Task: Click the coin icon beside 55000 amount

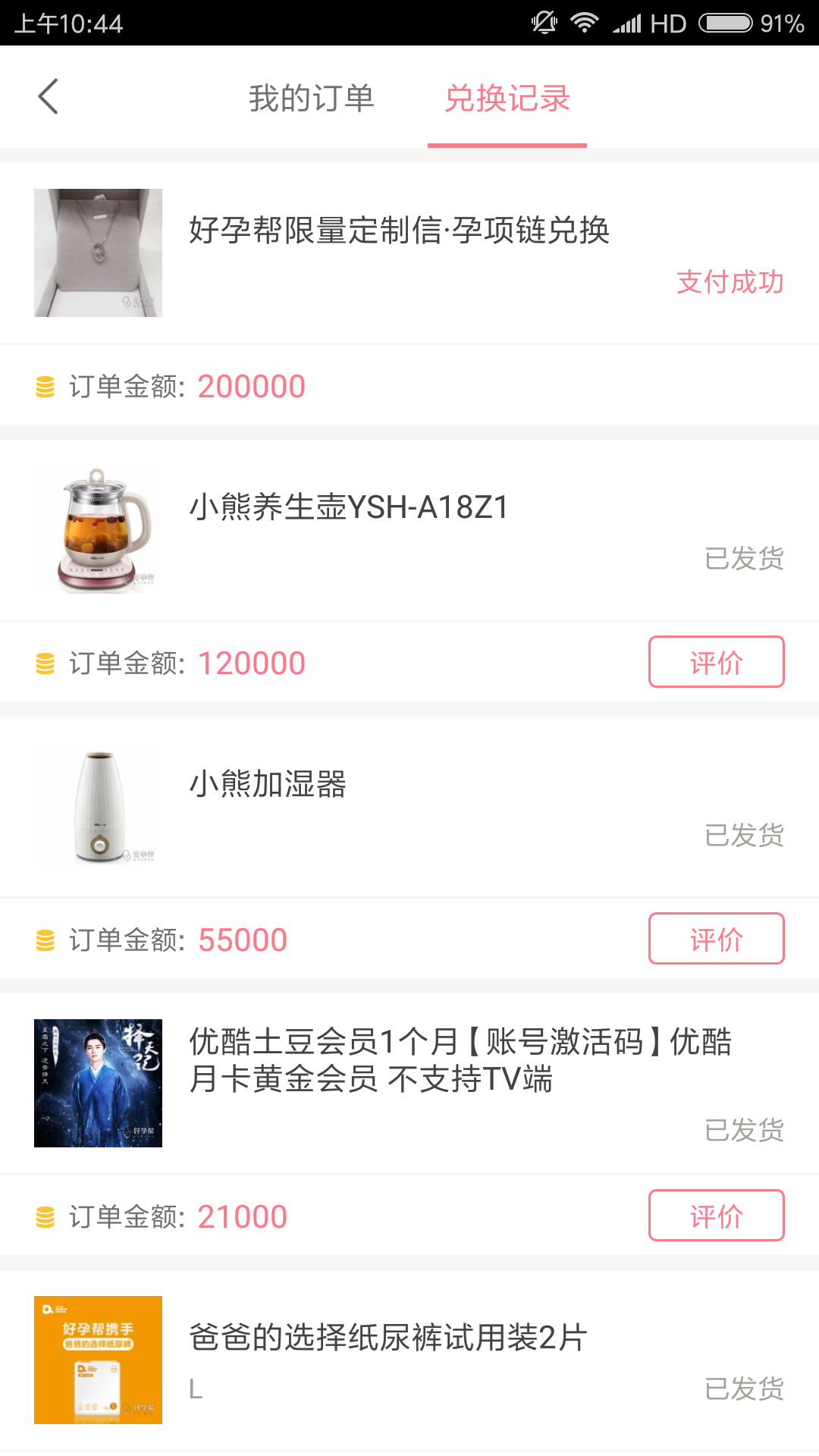Action: (x=43, y=938)
